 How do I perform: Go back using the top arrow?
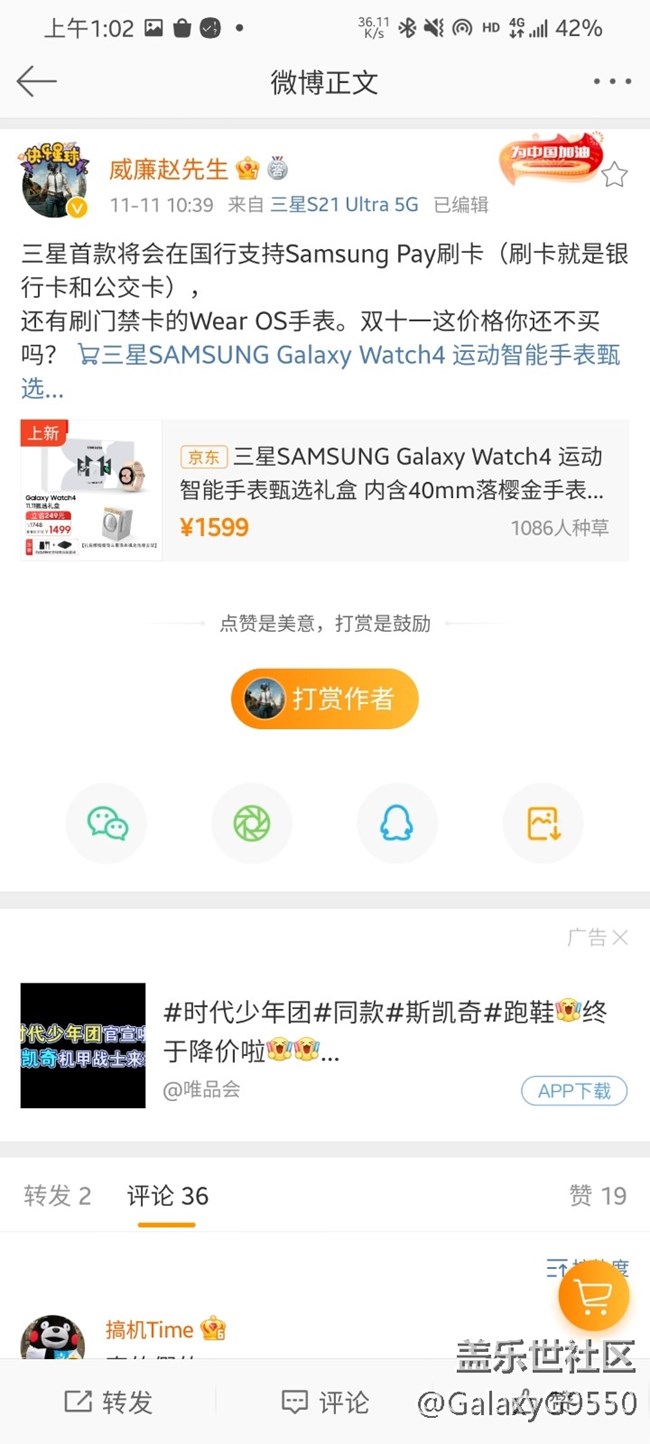click(x=36, y=81)
